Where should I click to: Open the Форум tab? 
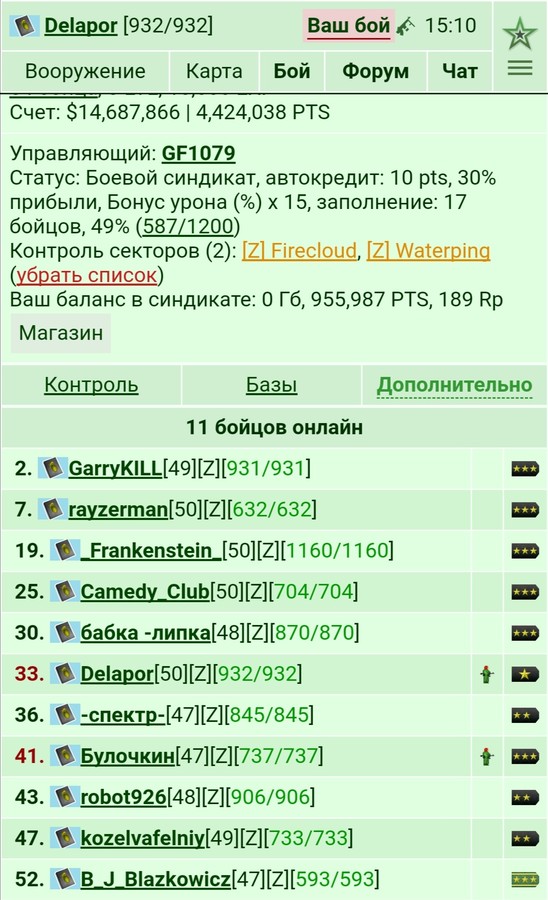tap(375, 71)
